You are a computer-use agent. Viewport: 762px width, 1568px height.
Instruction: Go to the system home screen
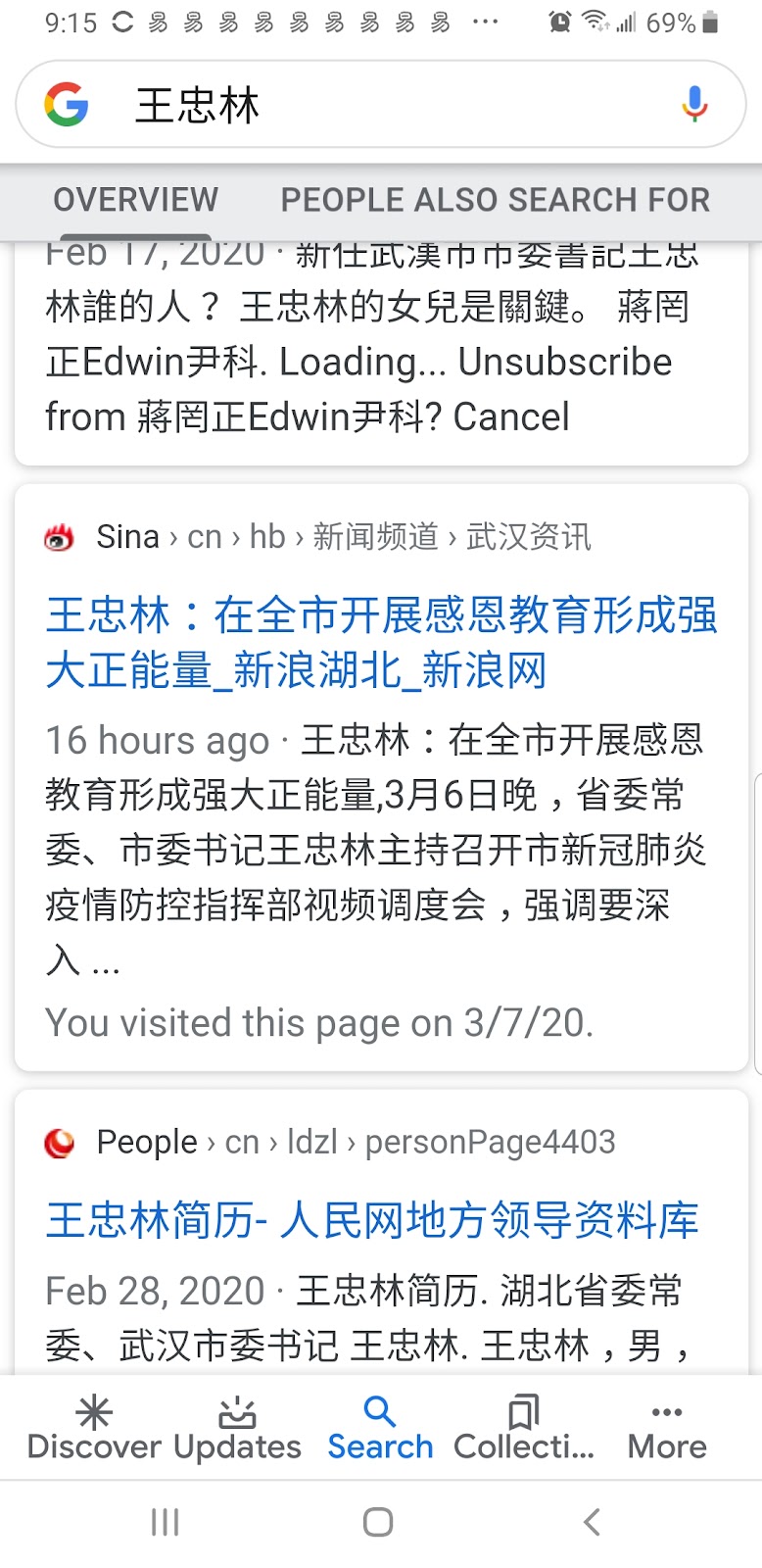point(378,1522)
